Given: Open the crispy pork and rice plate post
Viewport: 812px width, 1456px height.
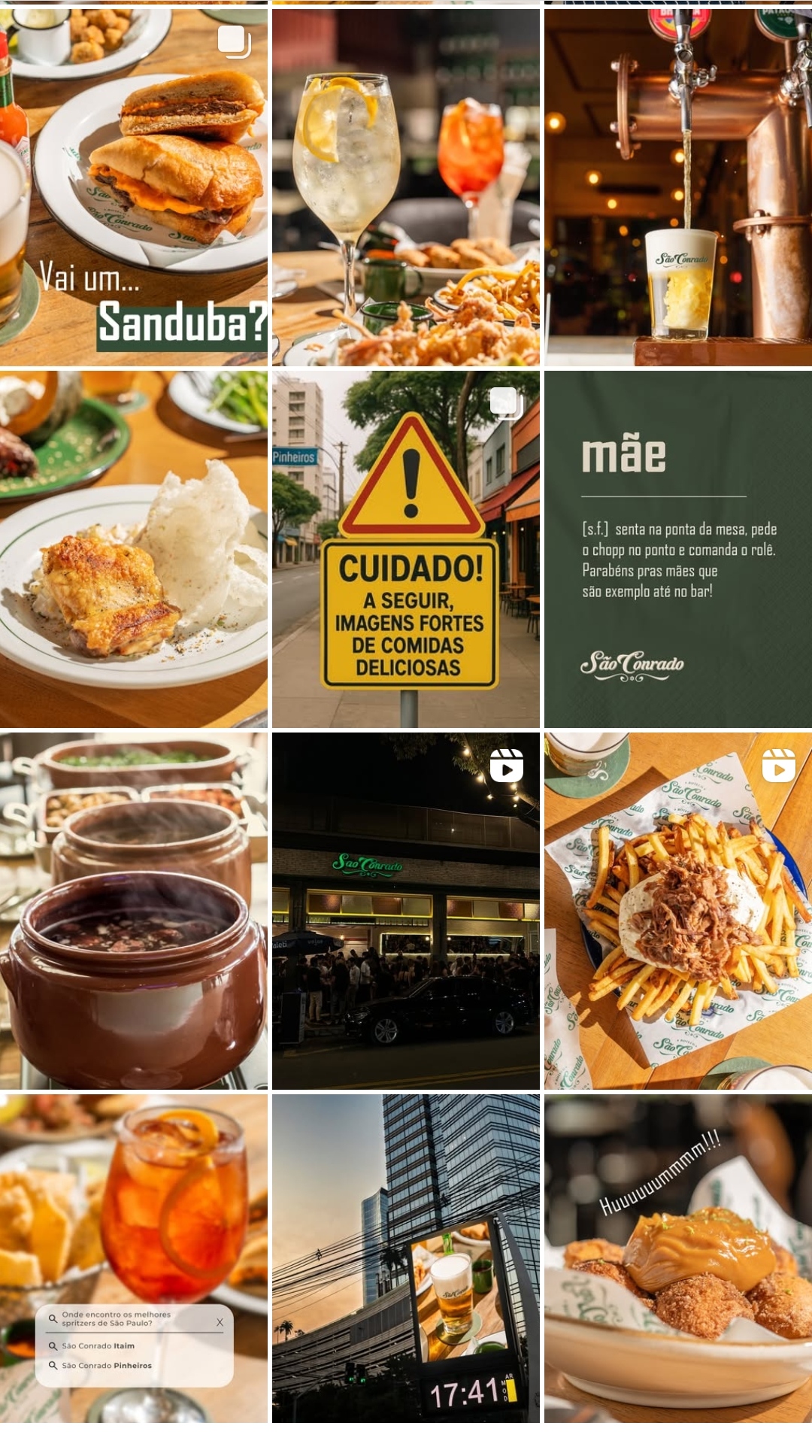Looking at the screenshot, I should [x=134, y=549].
